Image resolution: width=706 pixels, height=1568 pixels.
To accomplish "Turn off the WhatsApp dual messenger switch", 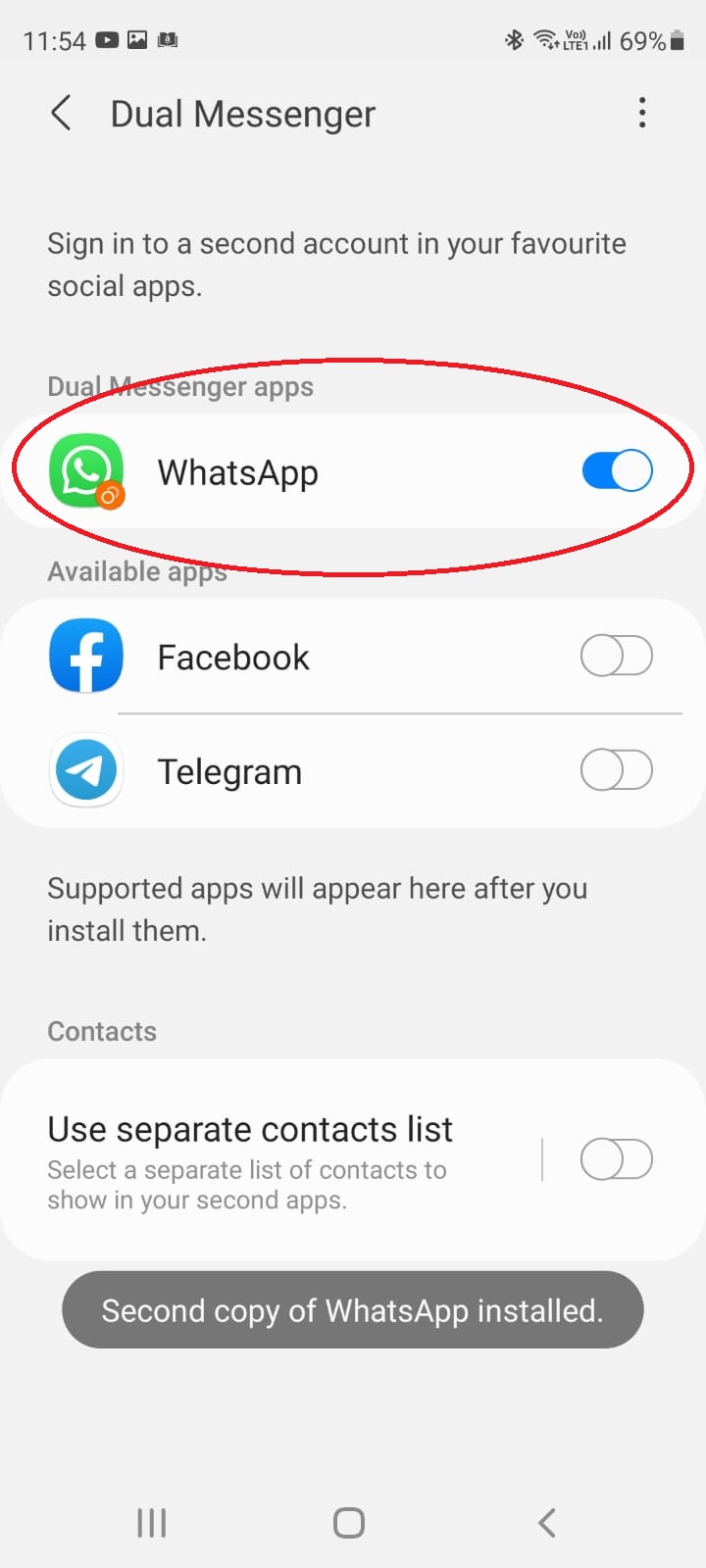I will pos(617,471).
